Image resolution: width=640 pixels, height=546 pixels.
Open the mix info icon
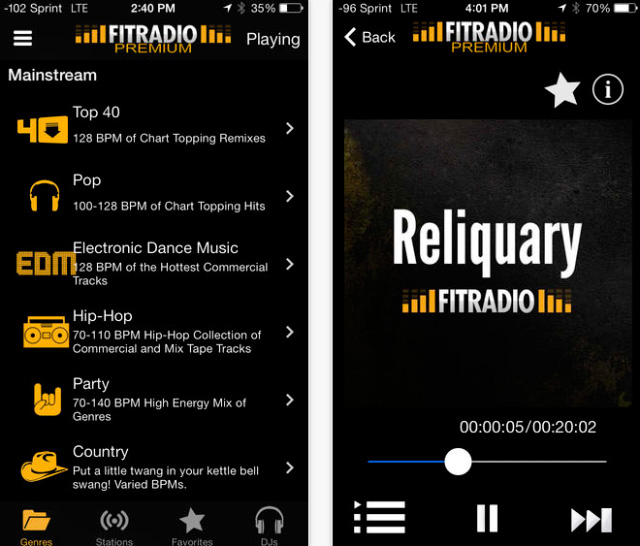point(607,90)
